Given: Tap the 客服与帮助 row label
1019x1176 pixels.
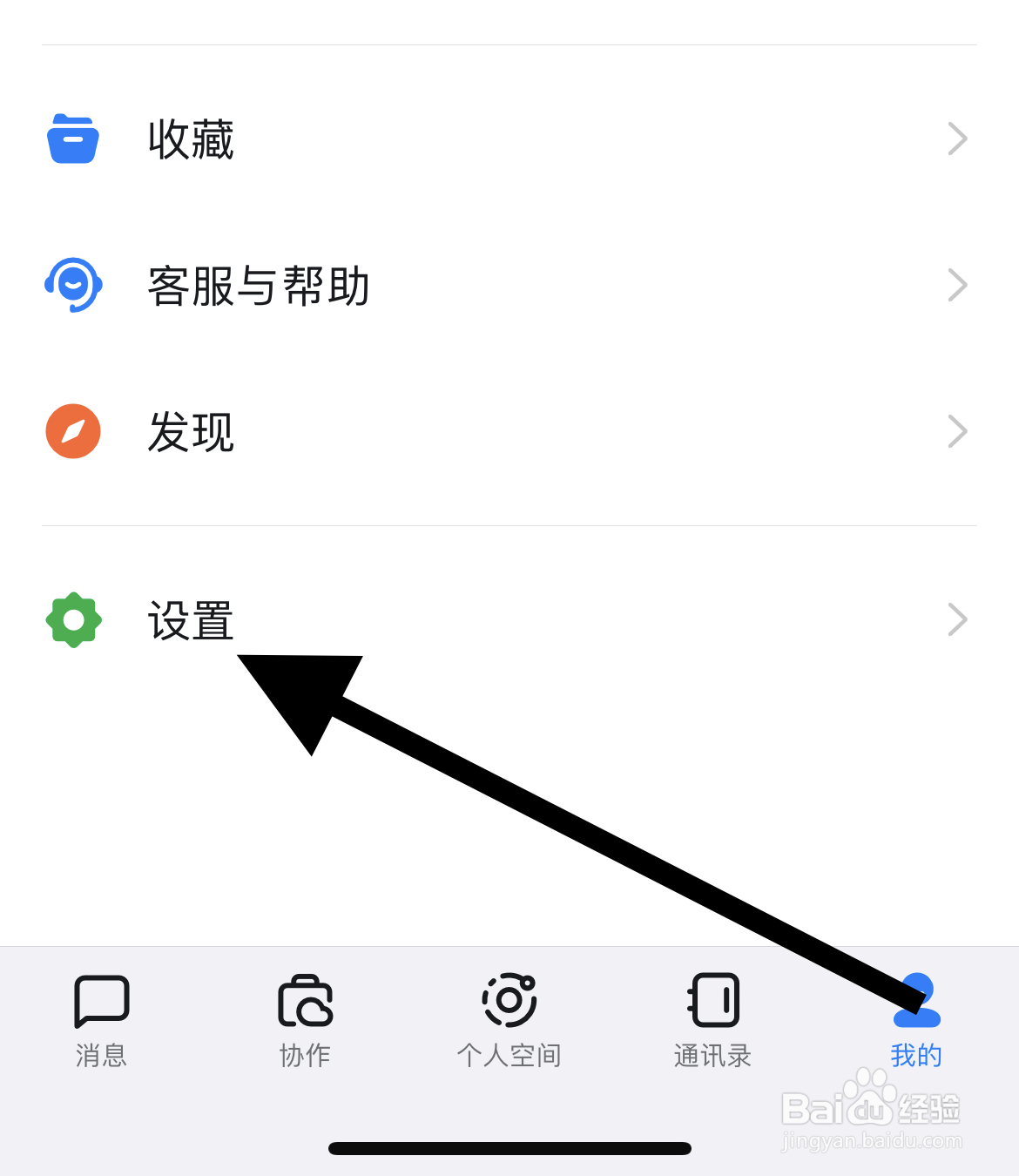Looking at the screenshot, I should [x=259, y=284].
